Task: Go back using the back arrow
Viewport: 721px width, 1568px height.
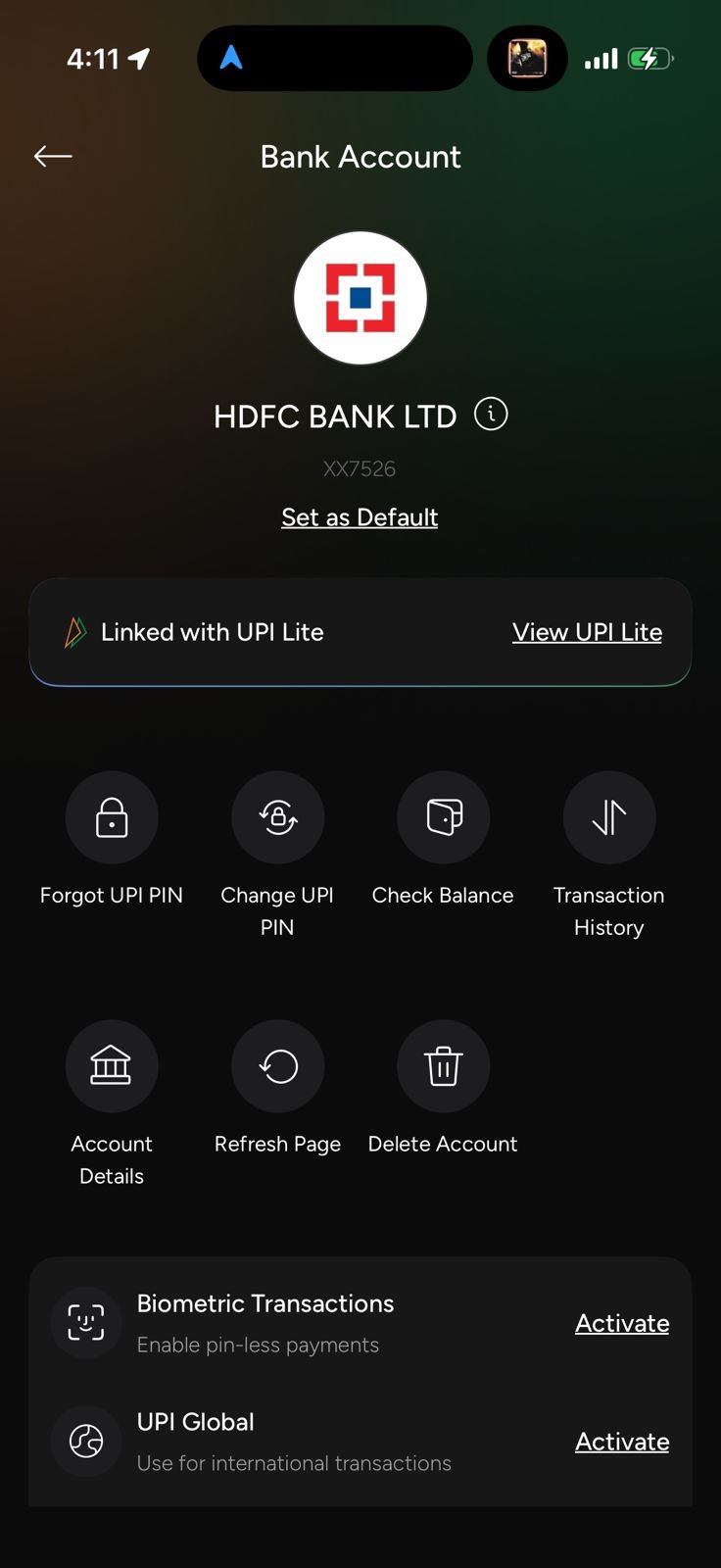Action: pos(54,156)
